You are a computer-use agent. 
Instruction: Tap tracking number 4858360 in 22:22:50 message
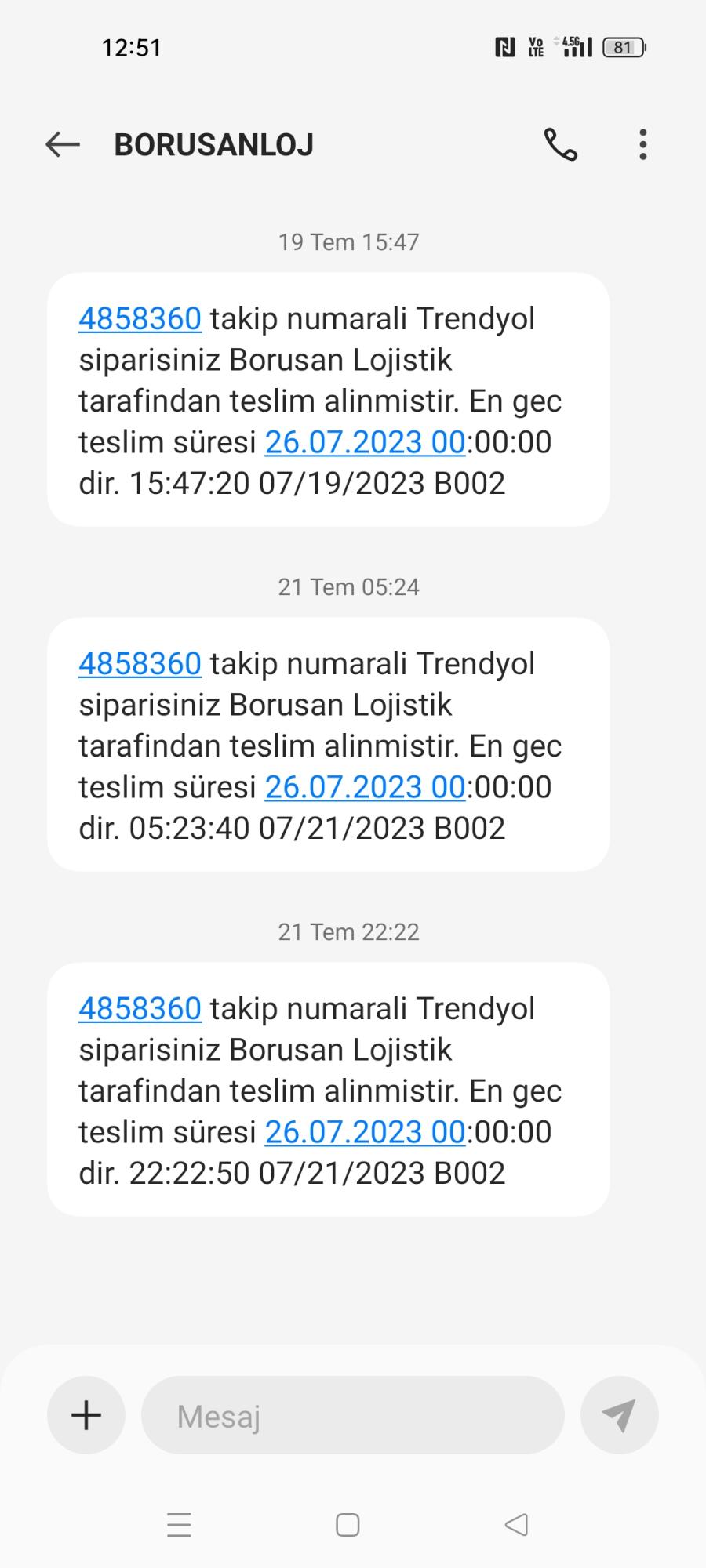pos(140,1009)
